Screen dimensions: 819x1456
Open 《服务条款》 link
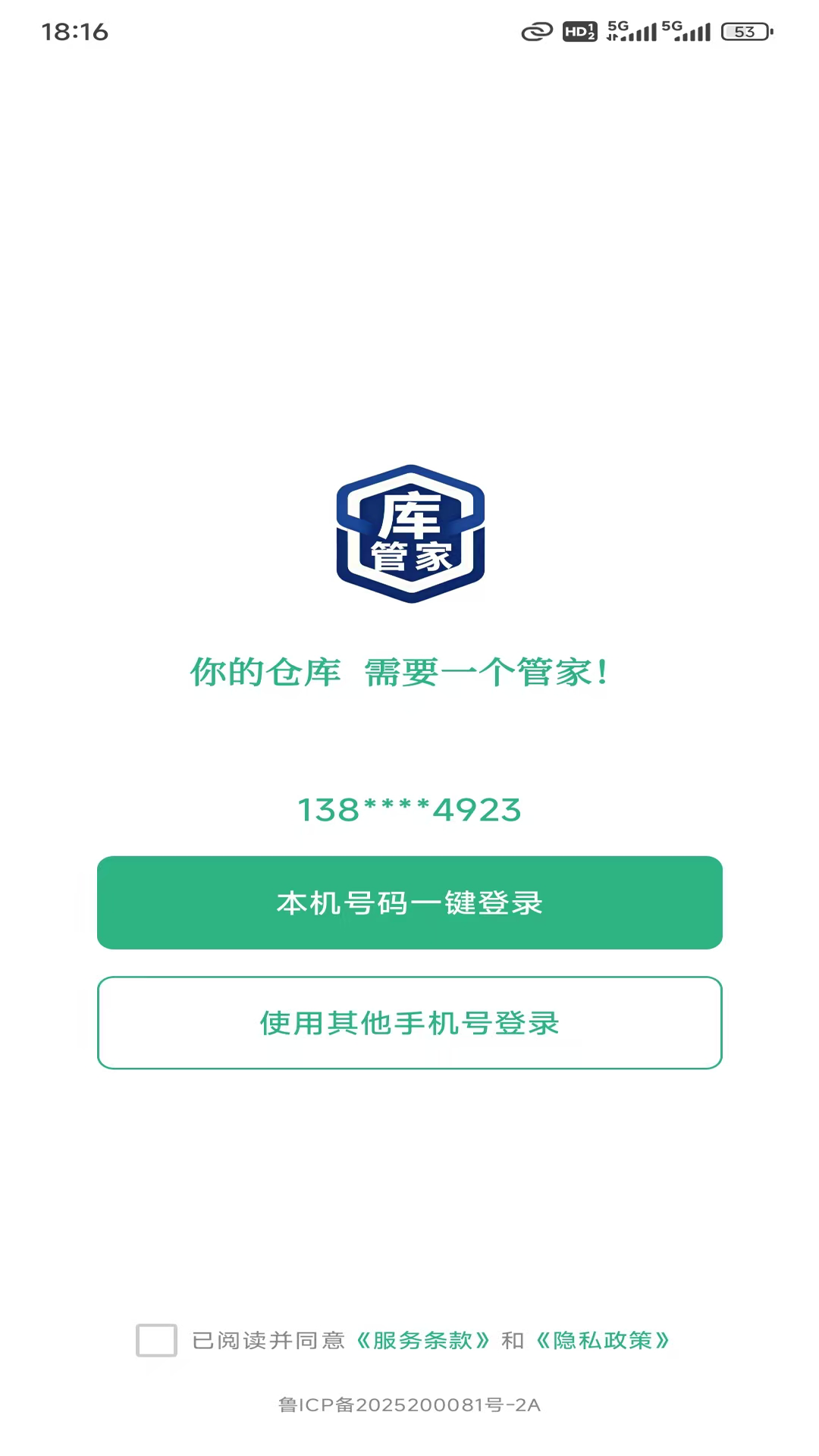click(x=422, y=1341)
